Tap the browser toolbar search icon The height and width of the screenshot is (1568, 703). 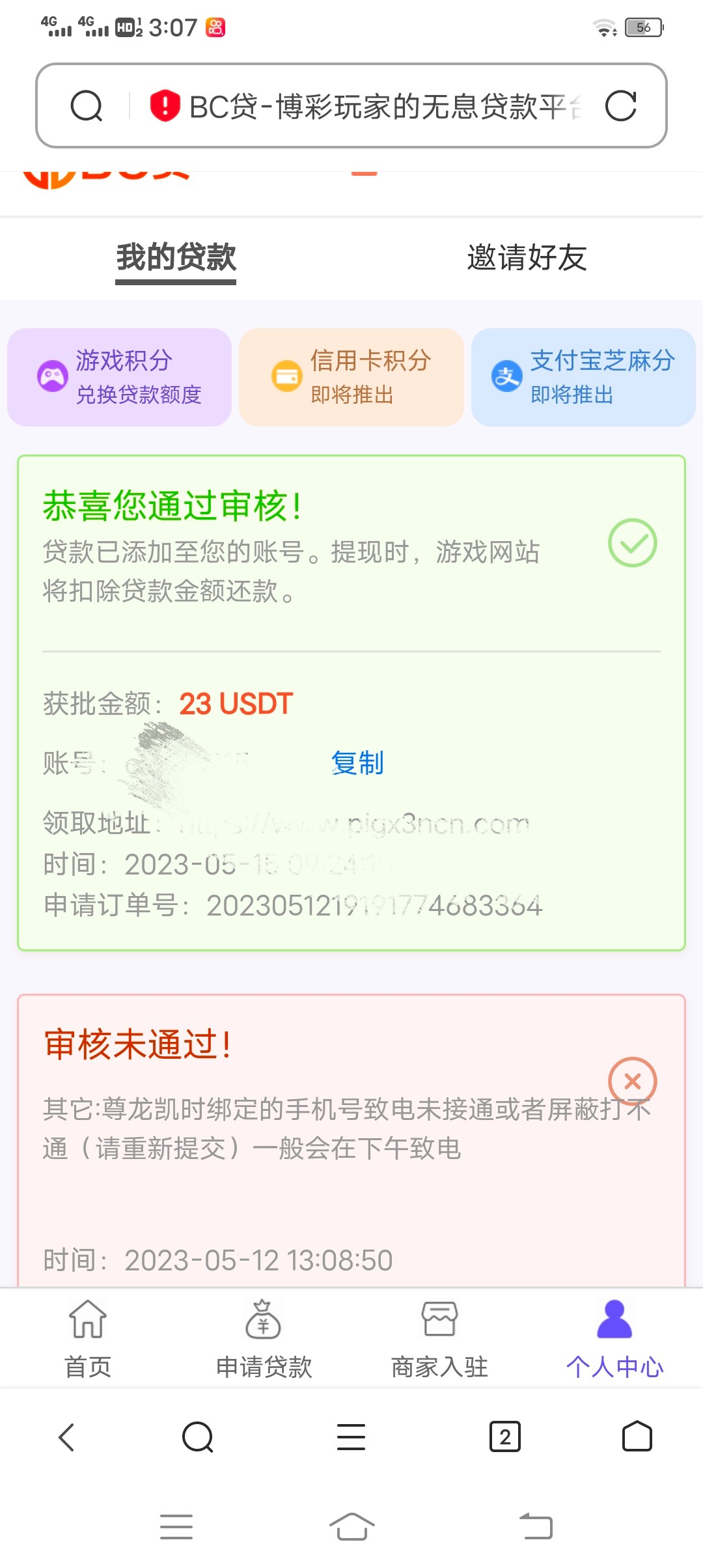coord(198,1437)
